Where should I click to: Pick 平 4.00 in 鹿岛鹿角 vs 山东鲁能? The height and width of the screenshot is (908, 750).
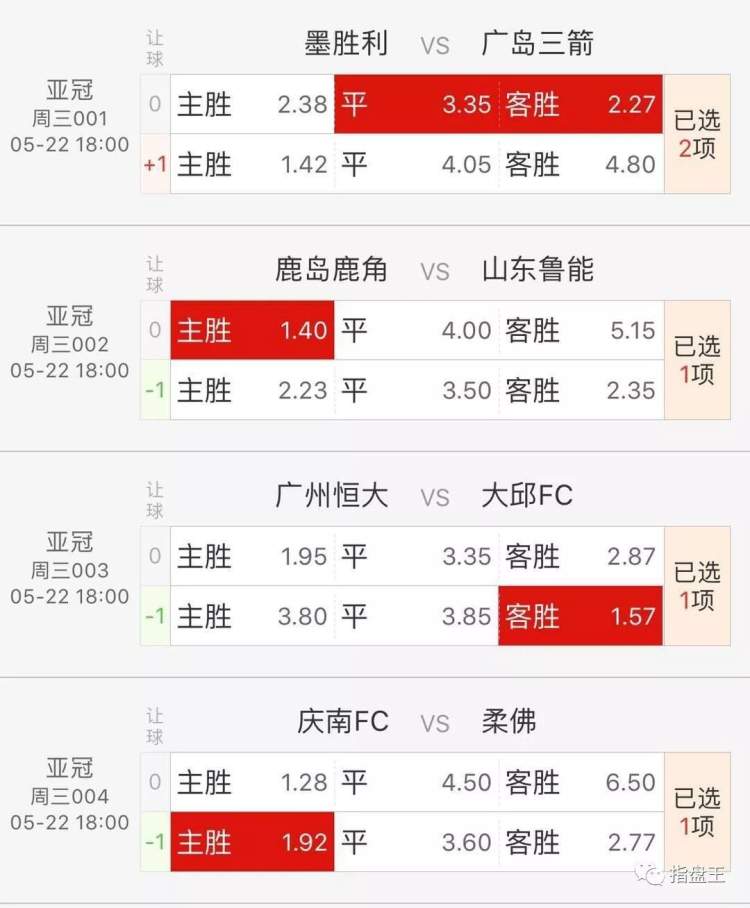pos(416,331)
